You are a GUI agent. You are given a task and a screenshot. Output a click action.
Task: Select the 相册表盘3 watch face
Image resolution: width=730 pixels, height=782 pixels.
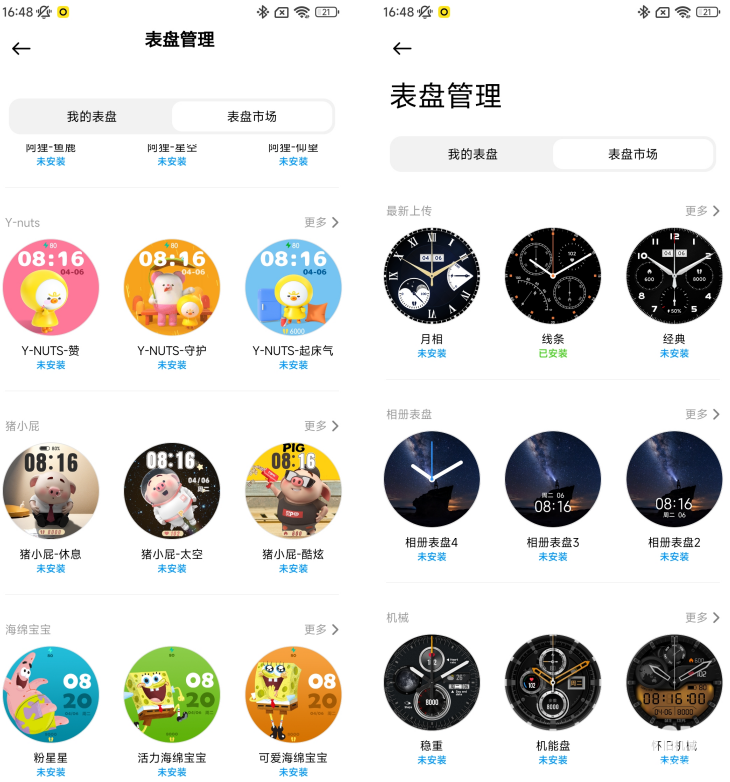pos(553,479)
